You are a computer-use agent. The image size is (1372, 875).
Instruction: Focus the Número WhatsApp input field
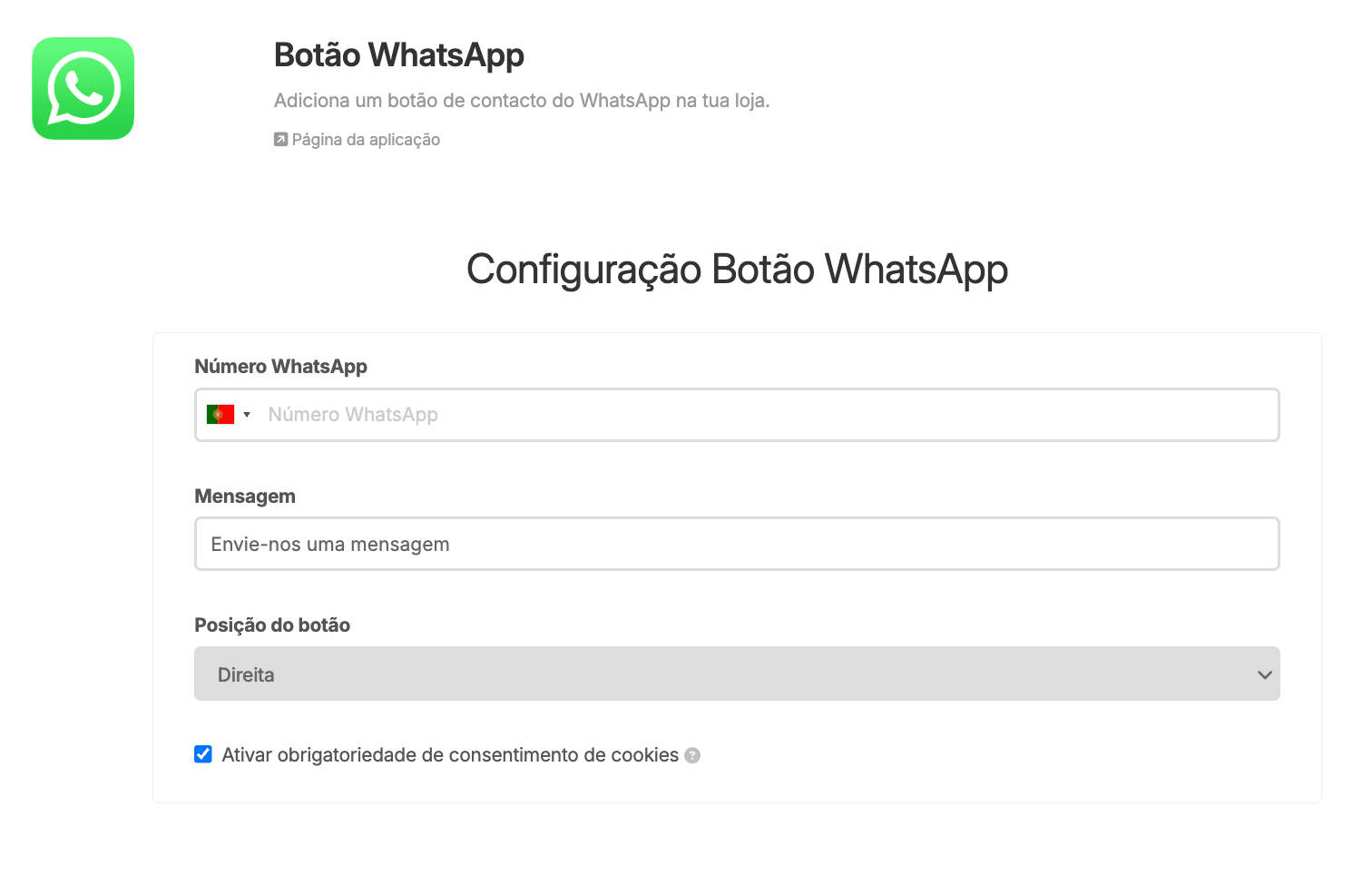(762, 415)
